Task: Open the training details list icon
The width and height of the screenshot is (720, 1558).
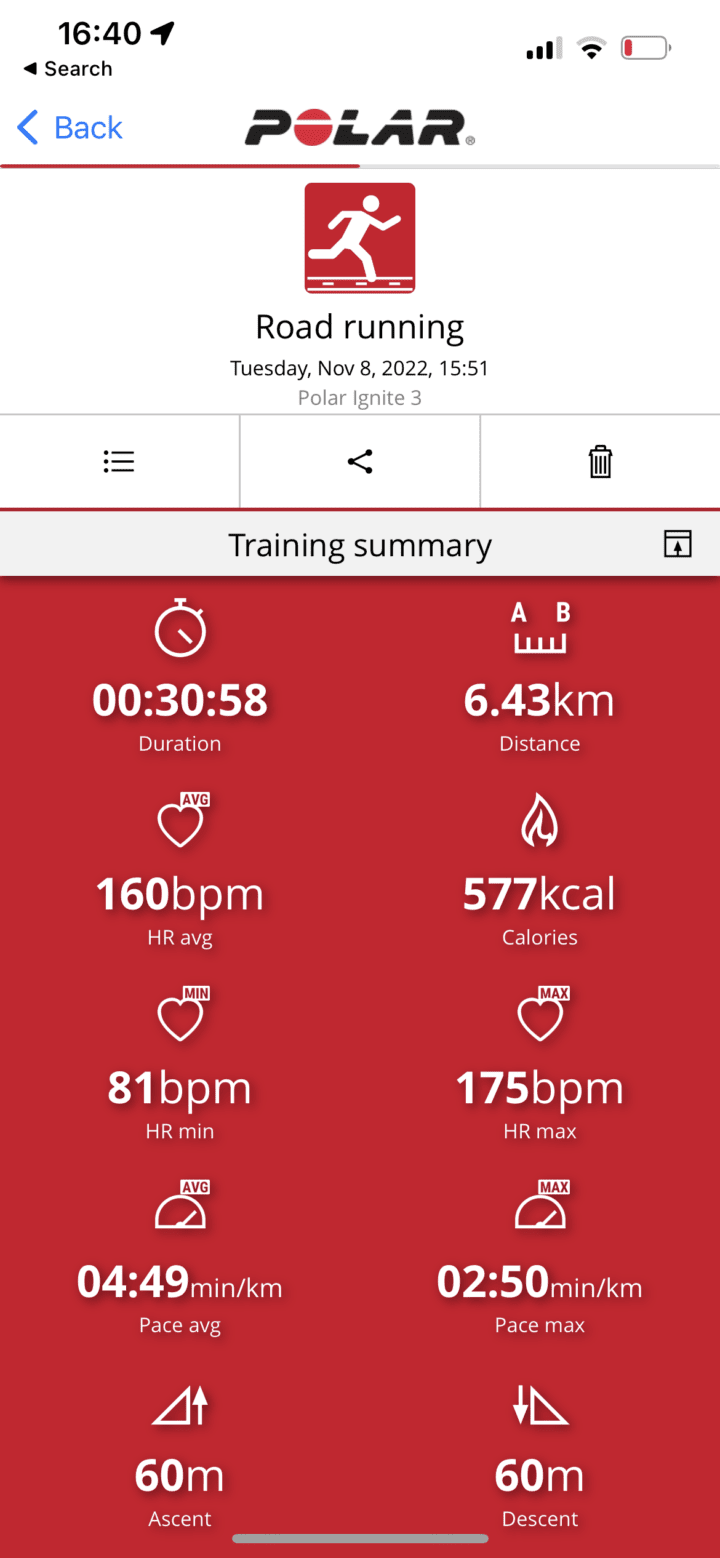Action: pyautogui.click(x=119, y=461)
